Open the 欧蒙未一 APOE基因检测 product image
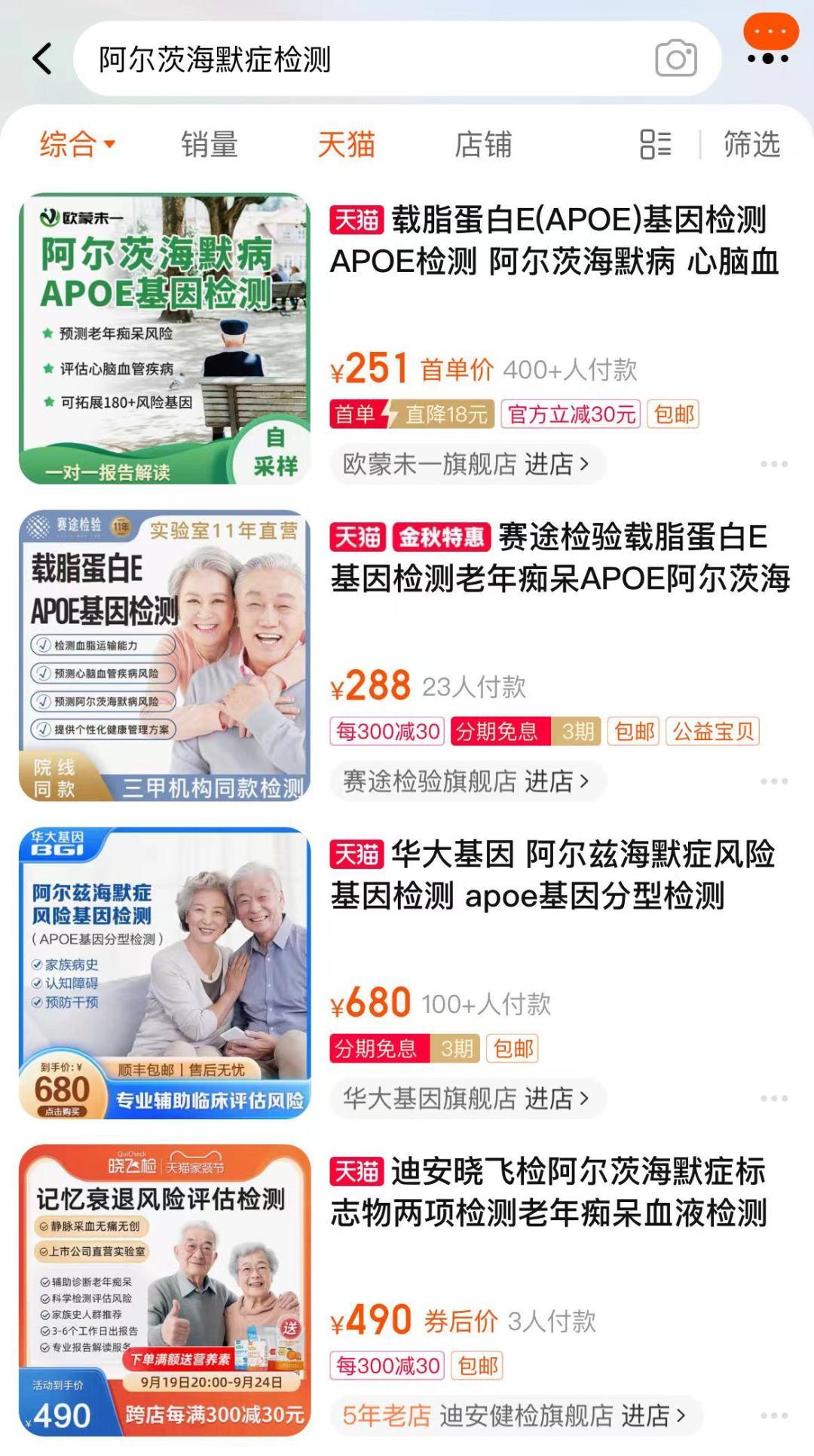The image size is (814, 1456). [x=165, y=338]
